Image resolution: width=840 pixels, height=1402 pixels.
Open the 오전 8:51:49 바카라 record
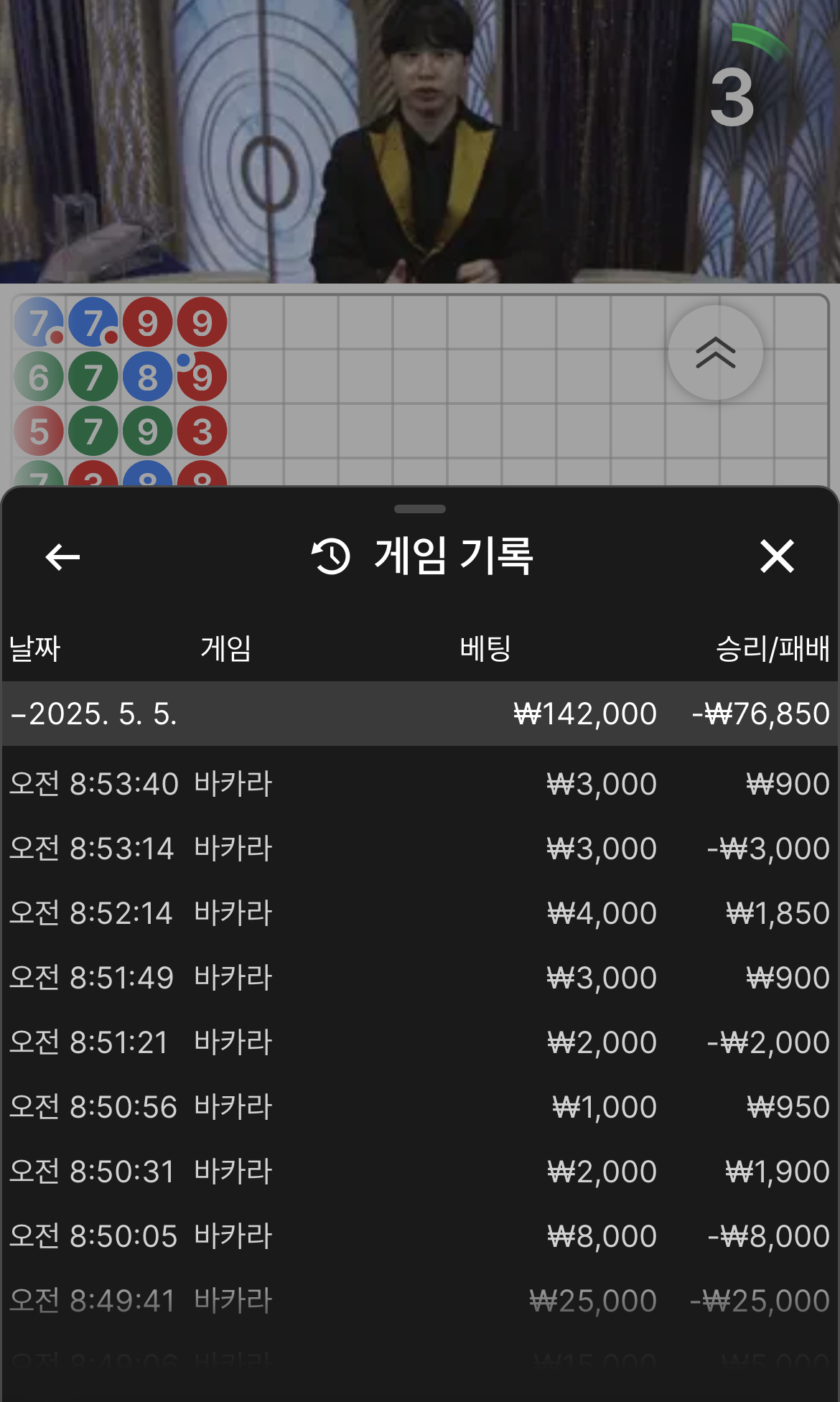point(420,977)
